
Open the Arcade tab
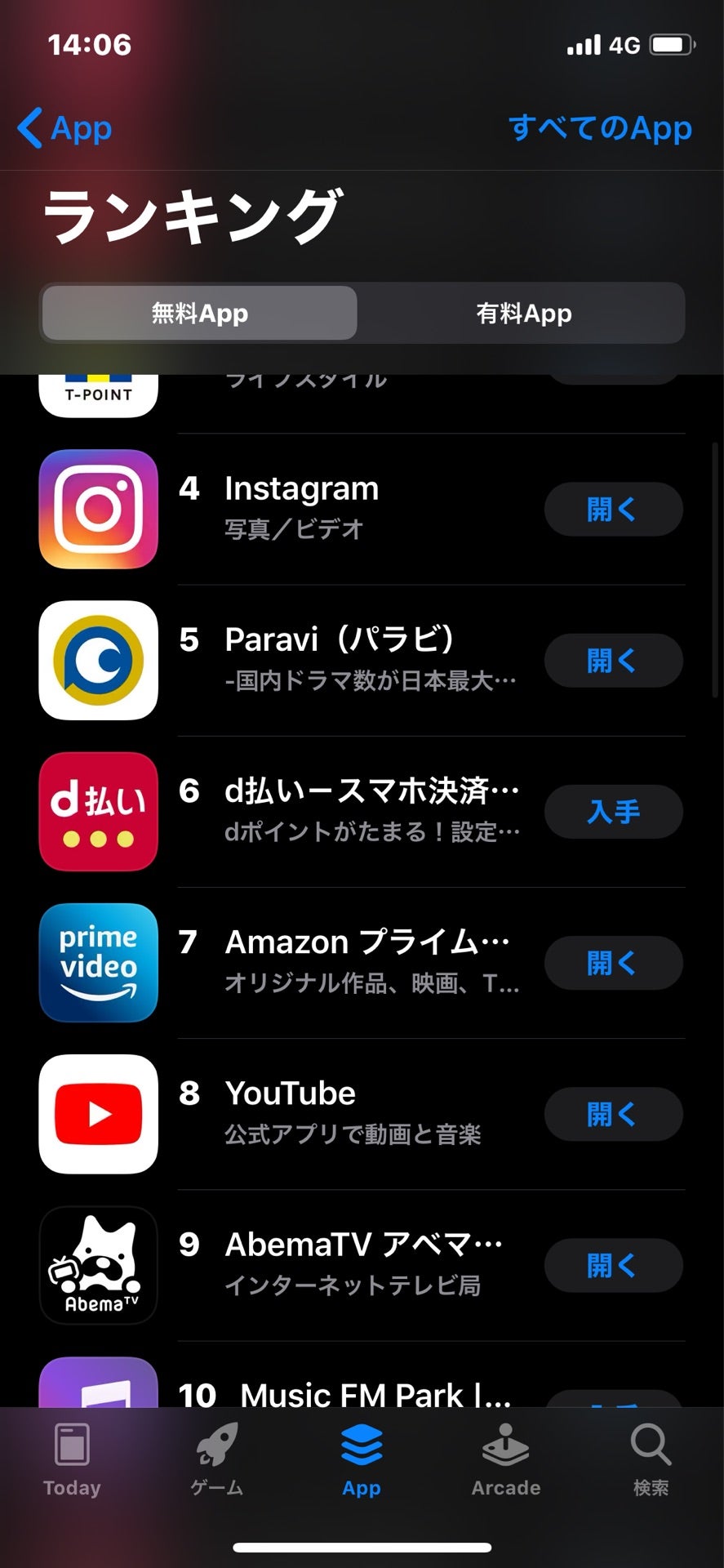pyautogui.click(x=506, y=1460)
